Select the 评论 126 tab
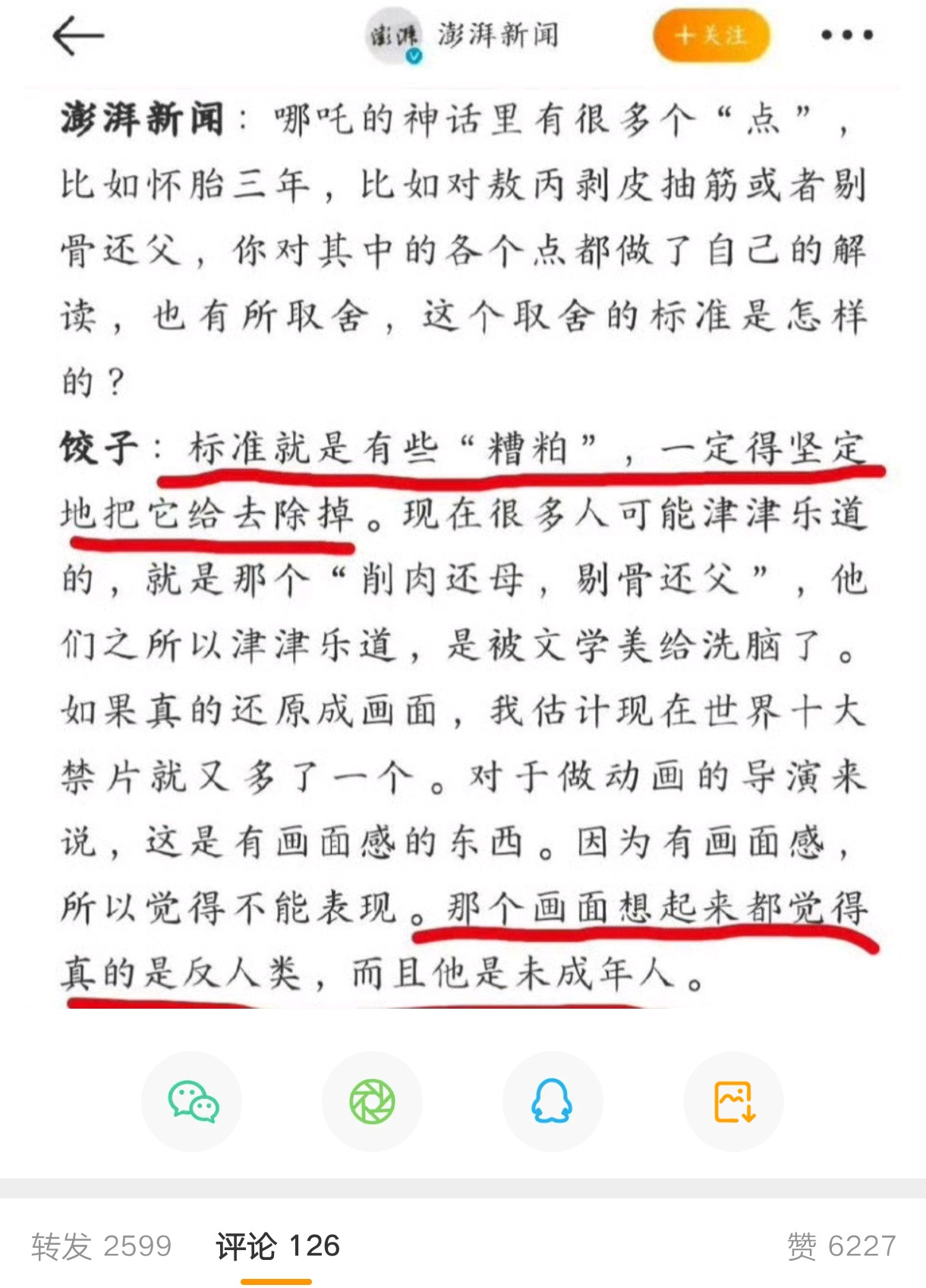The height and width of the screenshot is (1288, 926). pos(277,1246)
